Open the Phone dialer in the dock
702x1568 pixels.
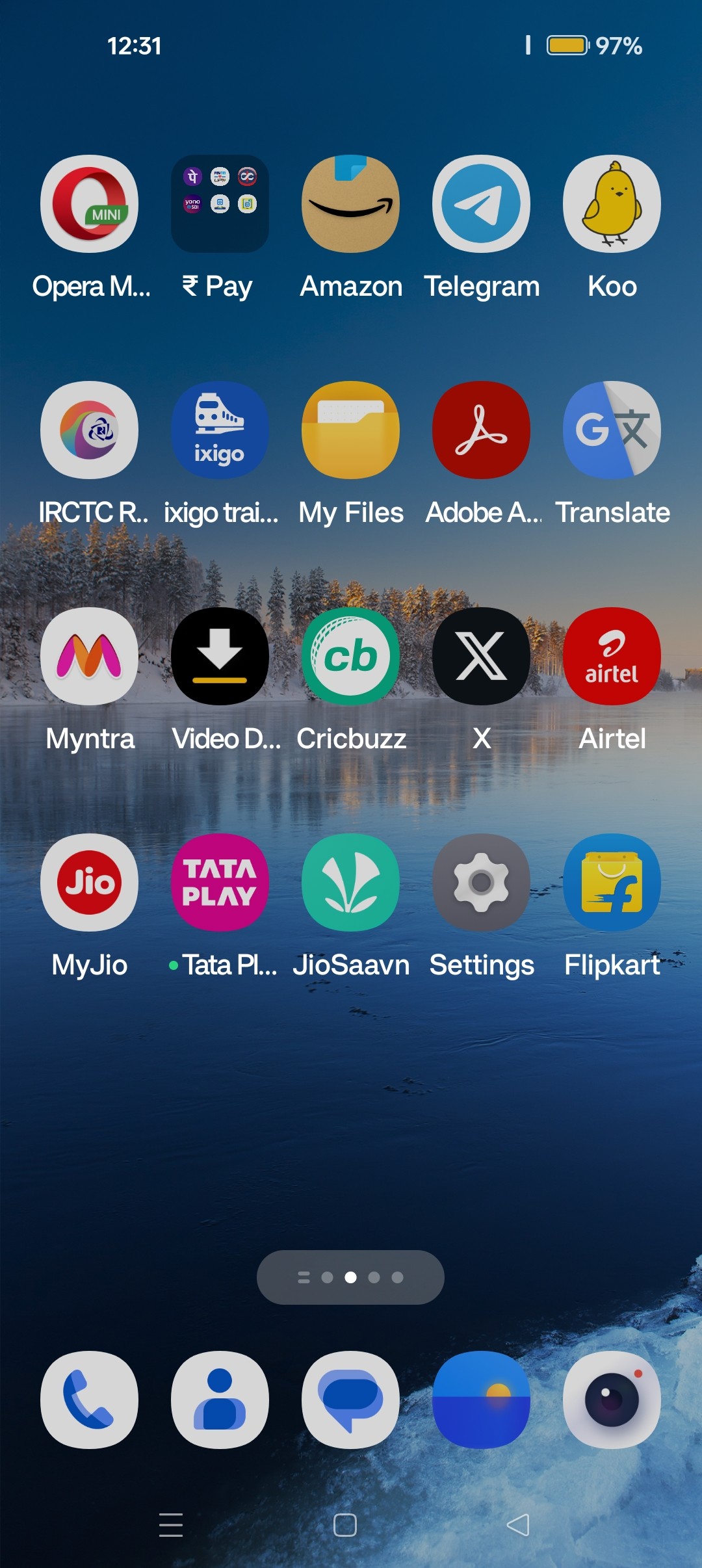[90, 1400]
